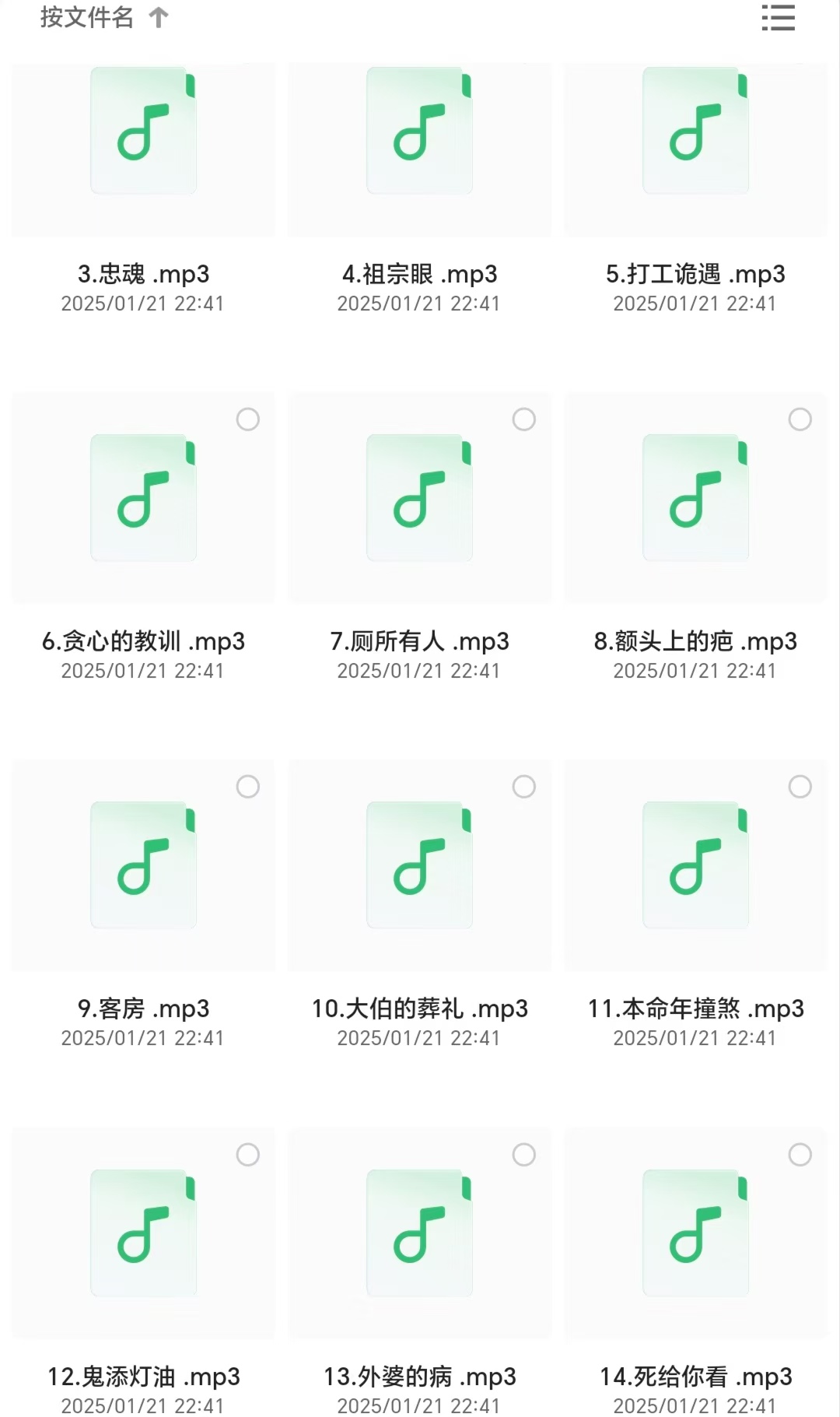Mark 13.外婆的病 .mp3 as selected
Viewport: 840px width, 1417px height.
pyautogui.click(x=524, y=1155)
